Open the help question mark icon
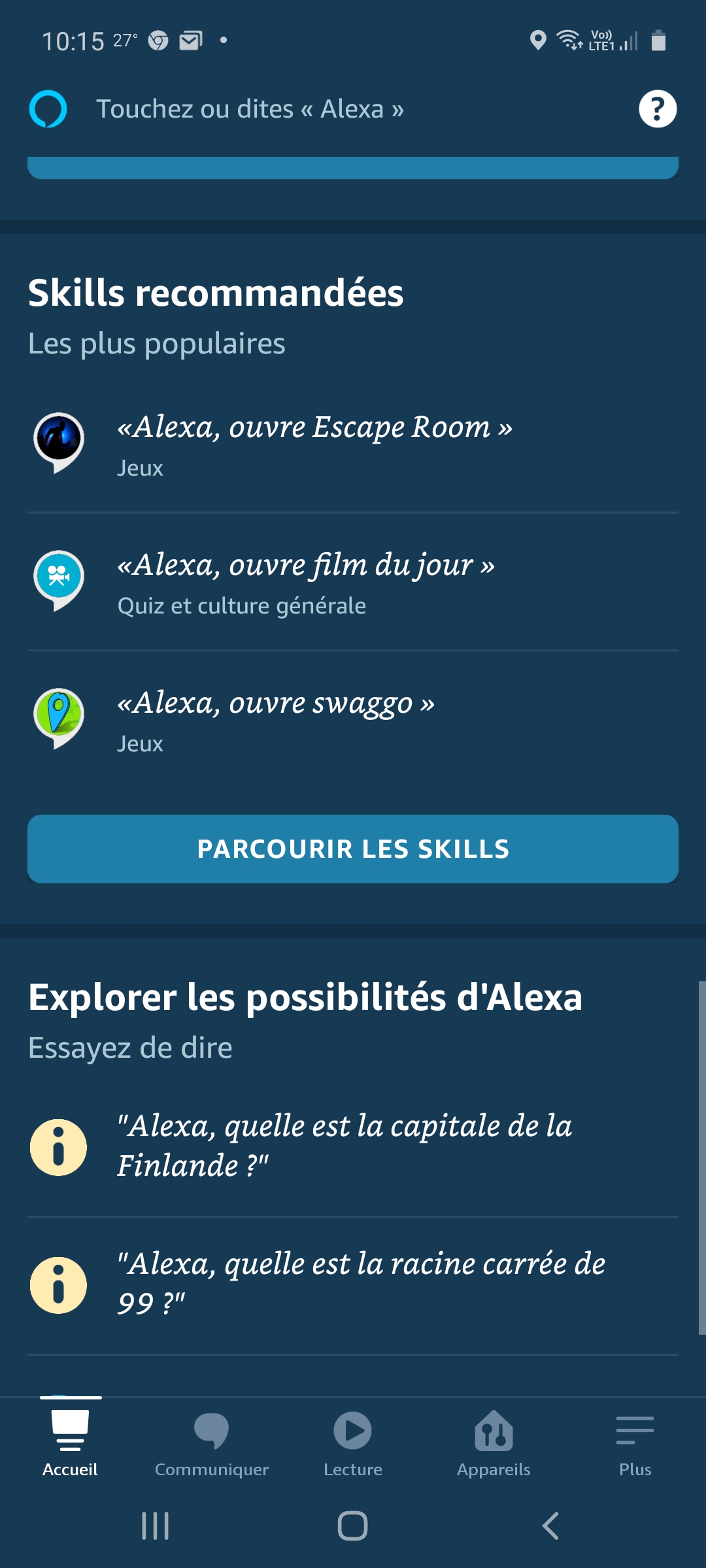The width and height of the screenshot is (706, 1568). pos(658,109)
